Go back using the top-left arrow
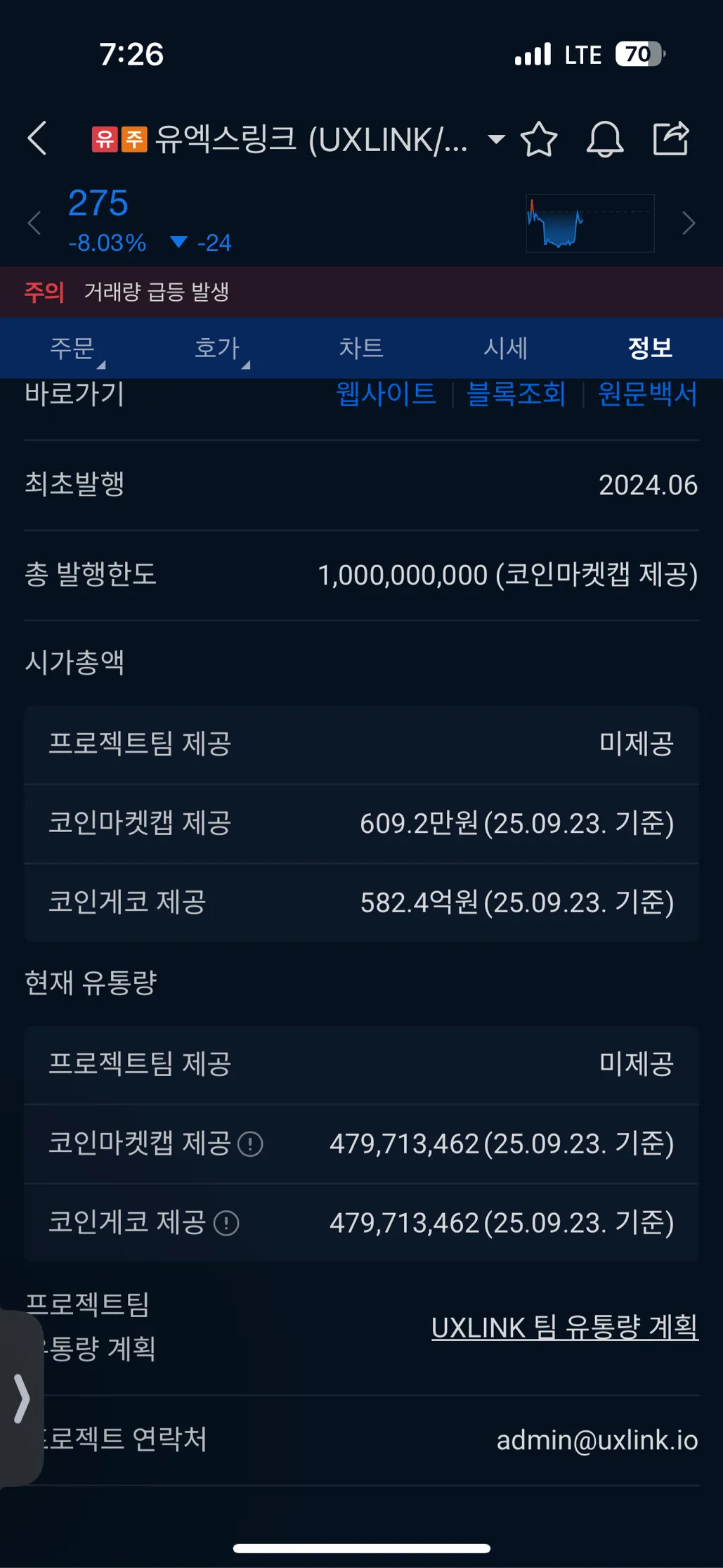723x1568 pixels. [x=37, y=138]
